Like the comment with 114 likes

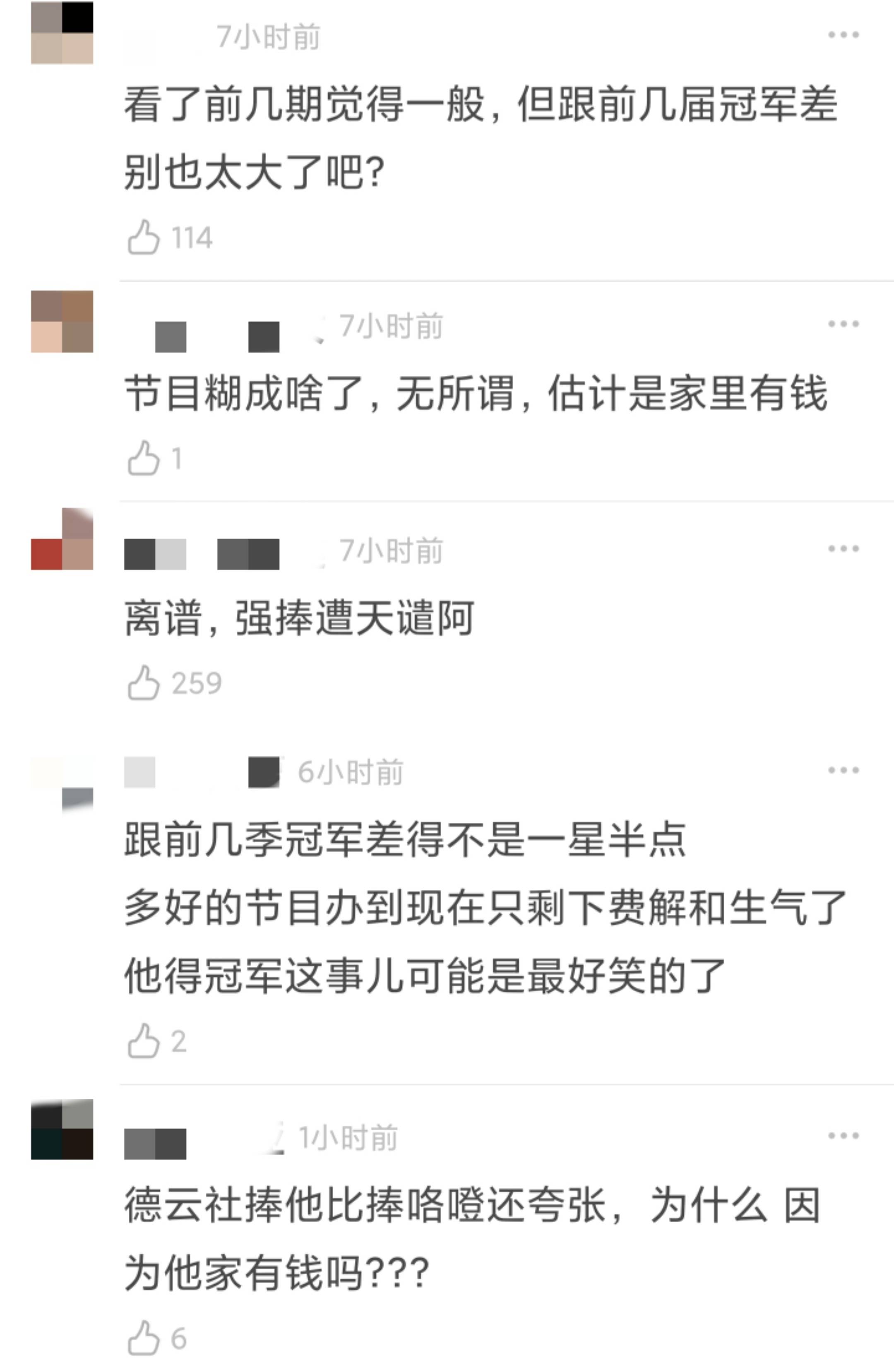pyautogui.click(x=143, y=238)
